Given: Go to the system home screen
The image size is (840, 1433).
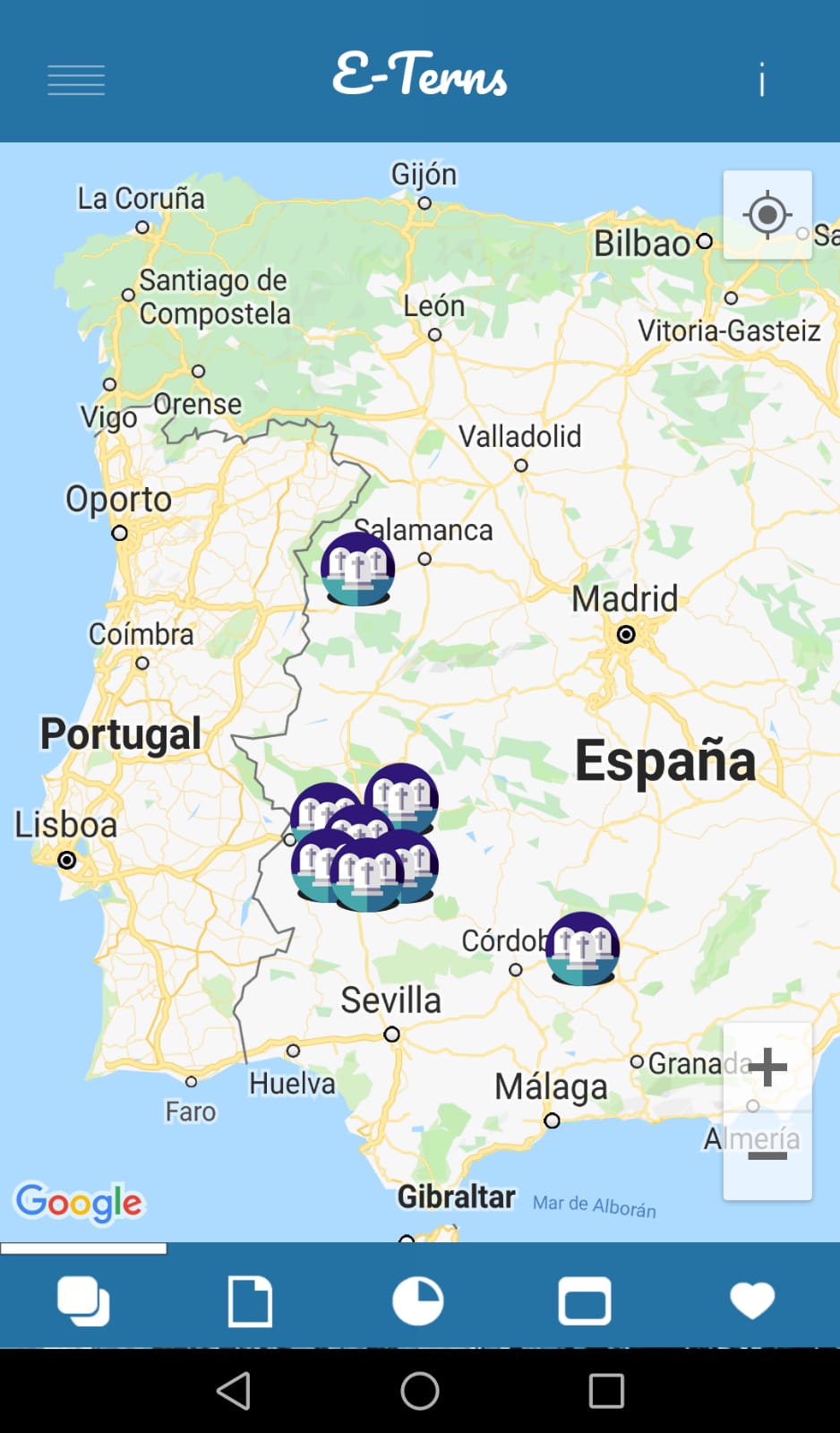Looking at the screenshot, I should (420, 1391).
